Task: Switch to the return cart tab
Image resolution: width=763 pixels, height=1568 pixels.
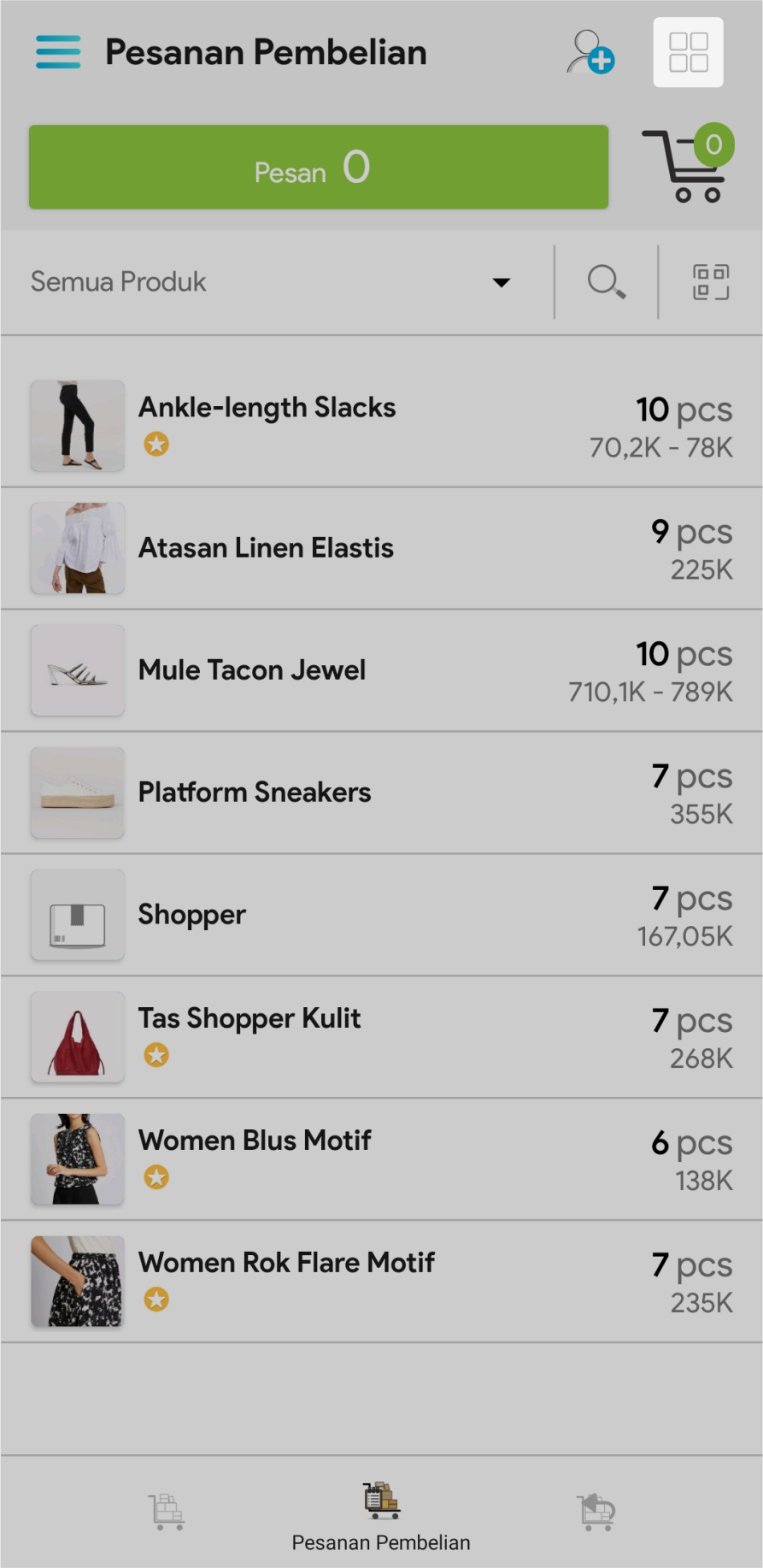Action: pos(596,1512)
